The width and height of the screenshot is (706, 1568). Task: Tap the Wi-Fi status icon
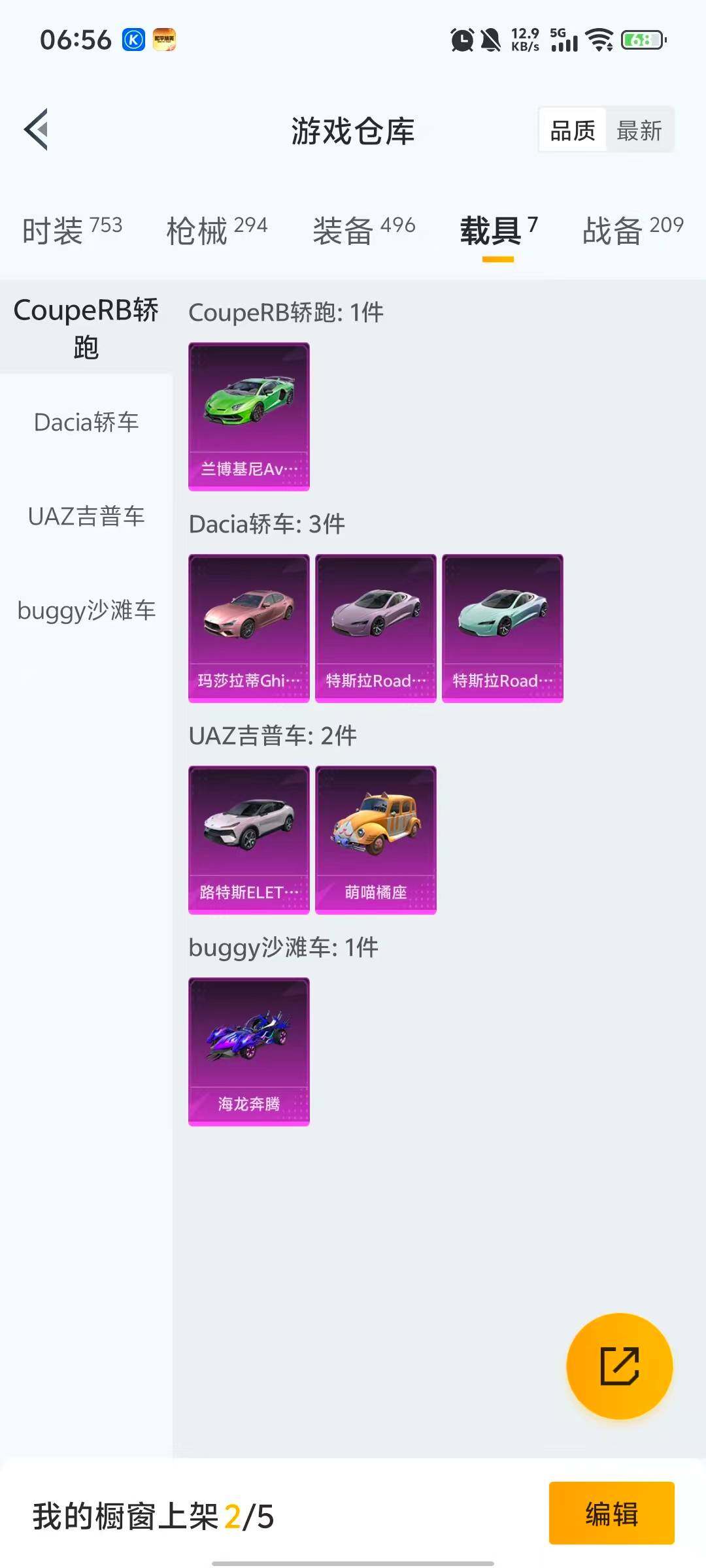[x=599, y=41]
